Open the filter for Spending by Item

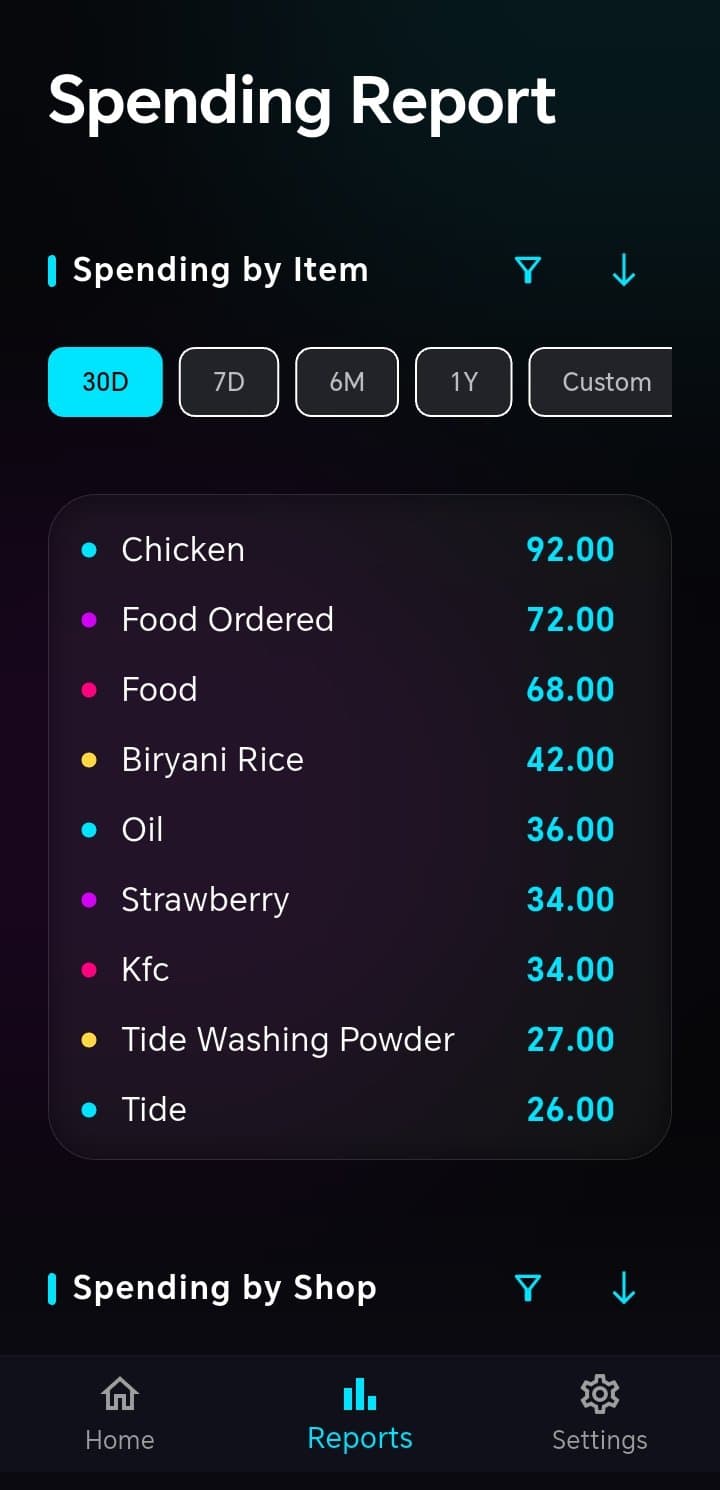[527, 270]
